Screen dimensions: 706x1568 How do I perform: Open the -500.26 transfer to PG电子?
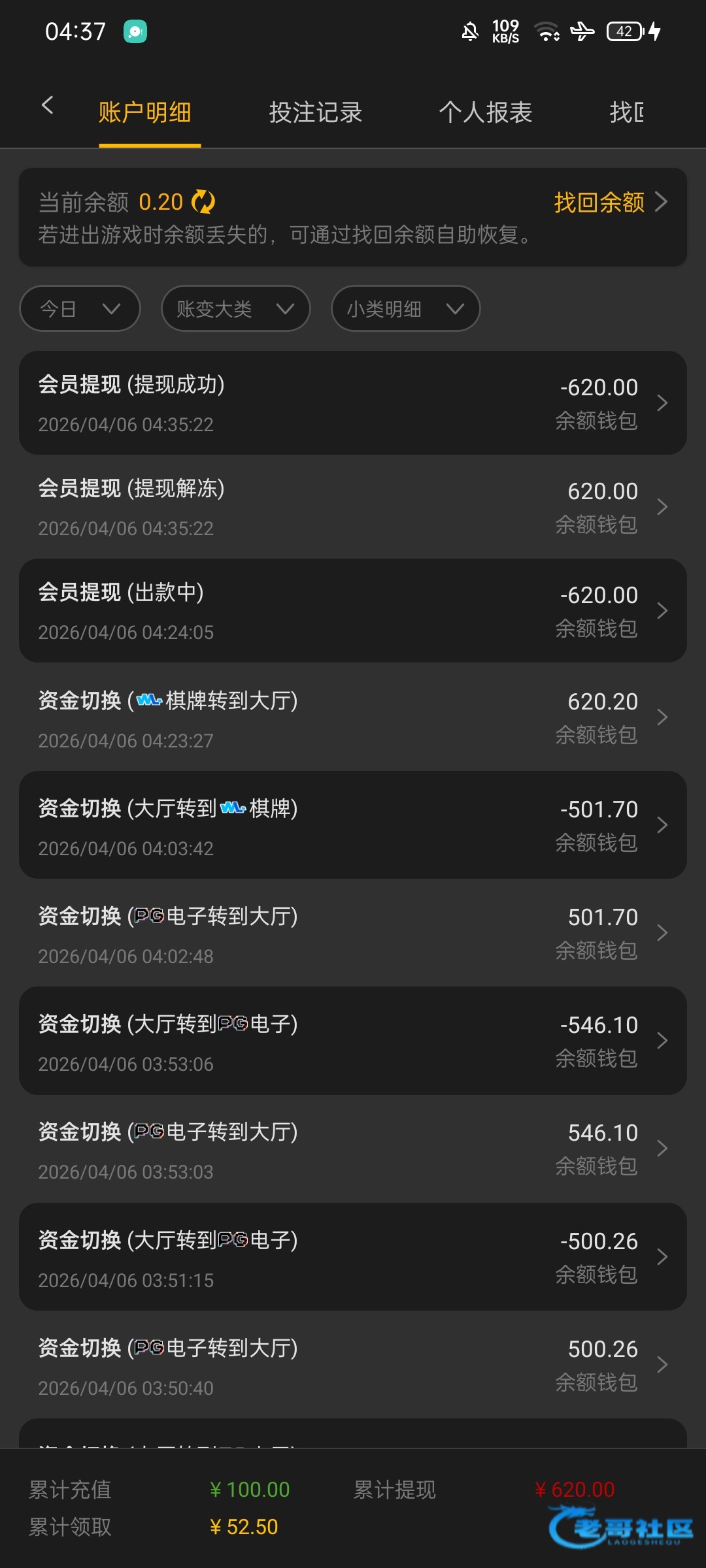point(353,1257)
